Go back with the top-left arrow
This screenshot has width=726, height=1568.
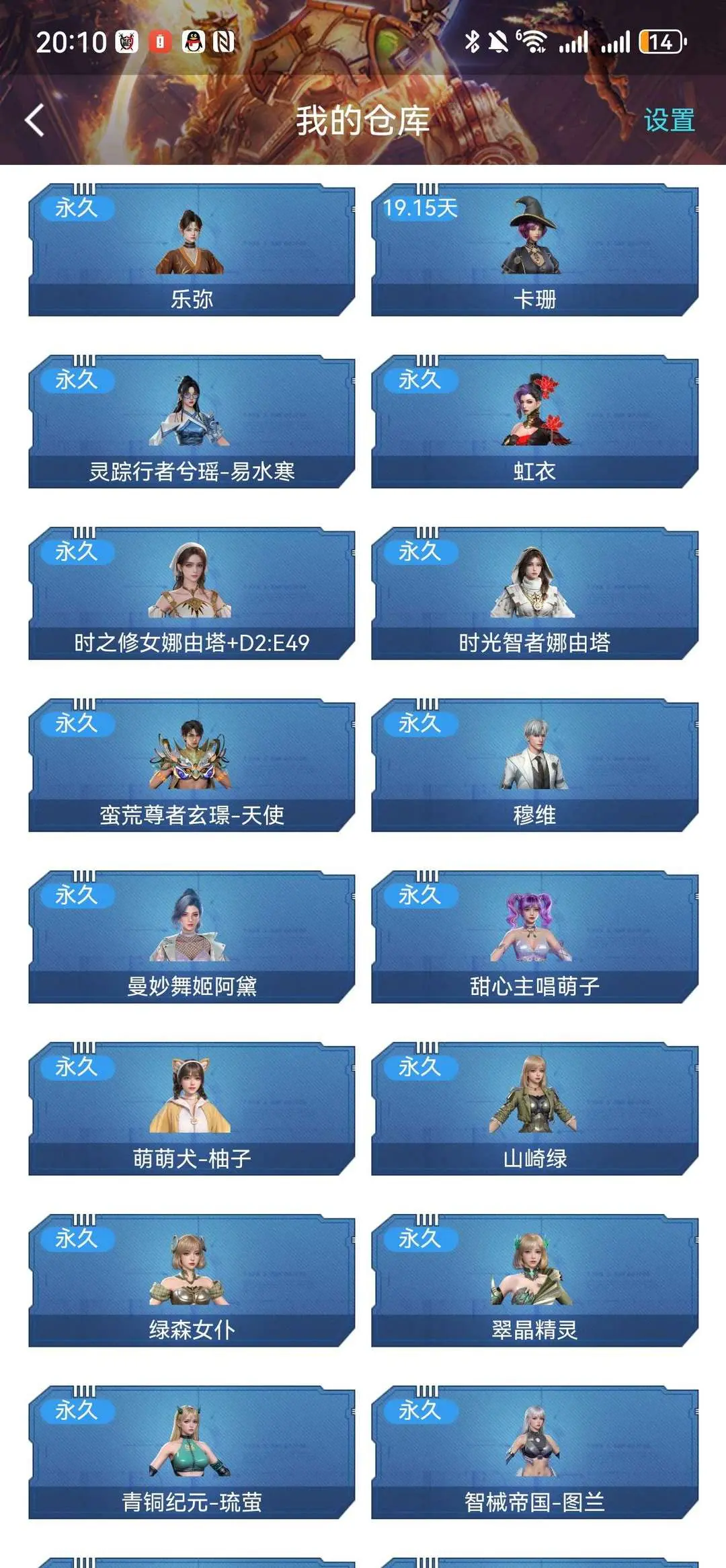(x=34, y=120)
